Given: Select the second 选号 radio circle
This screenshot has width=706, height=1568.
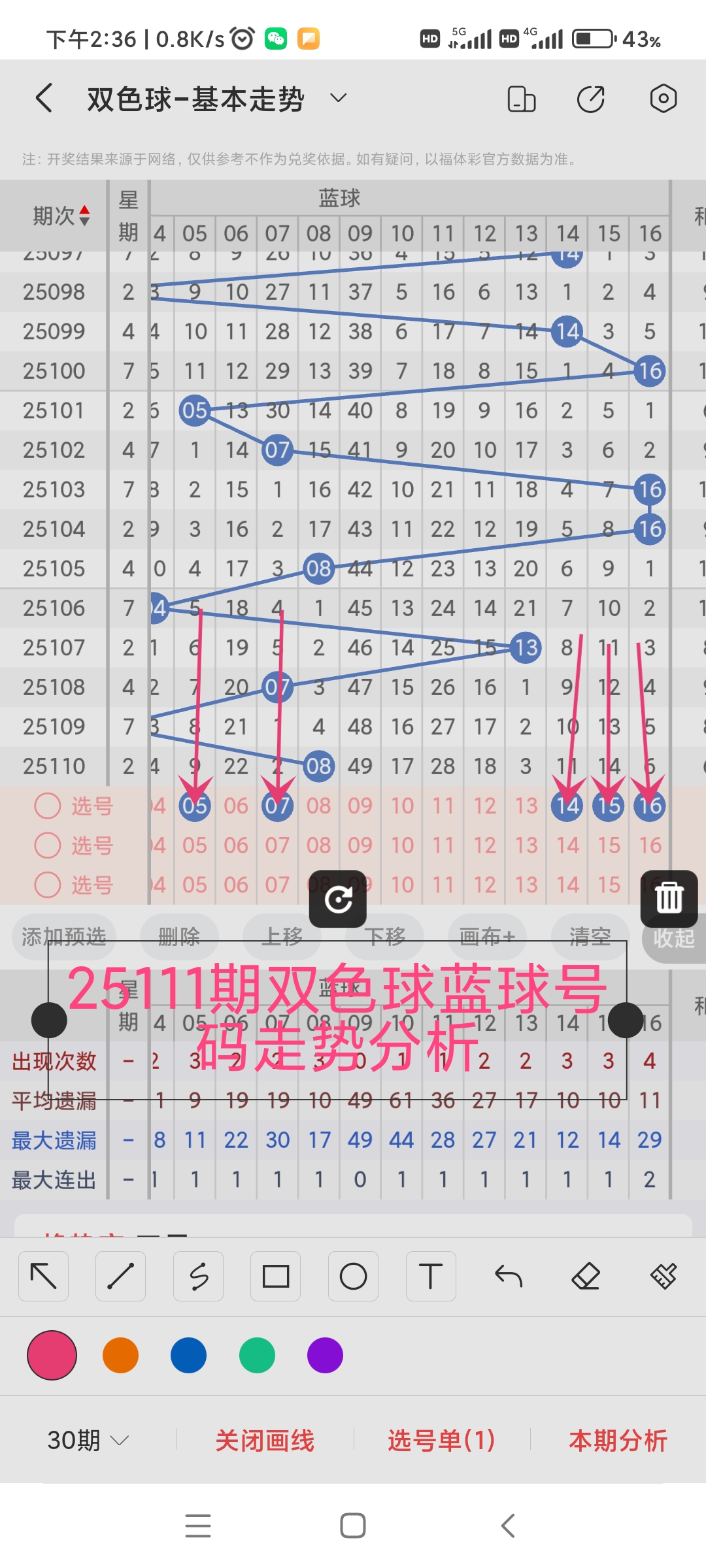Looking at the screenshot, I should [x=46, y=845].
